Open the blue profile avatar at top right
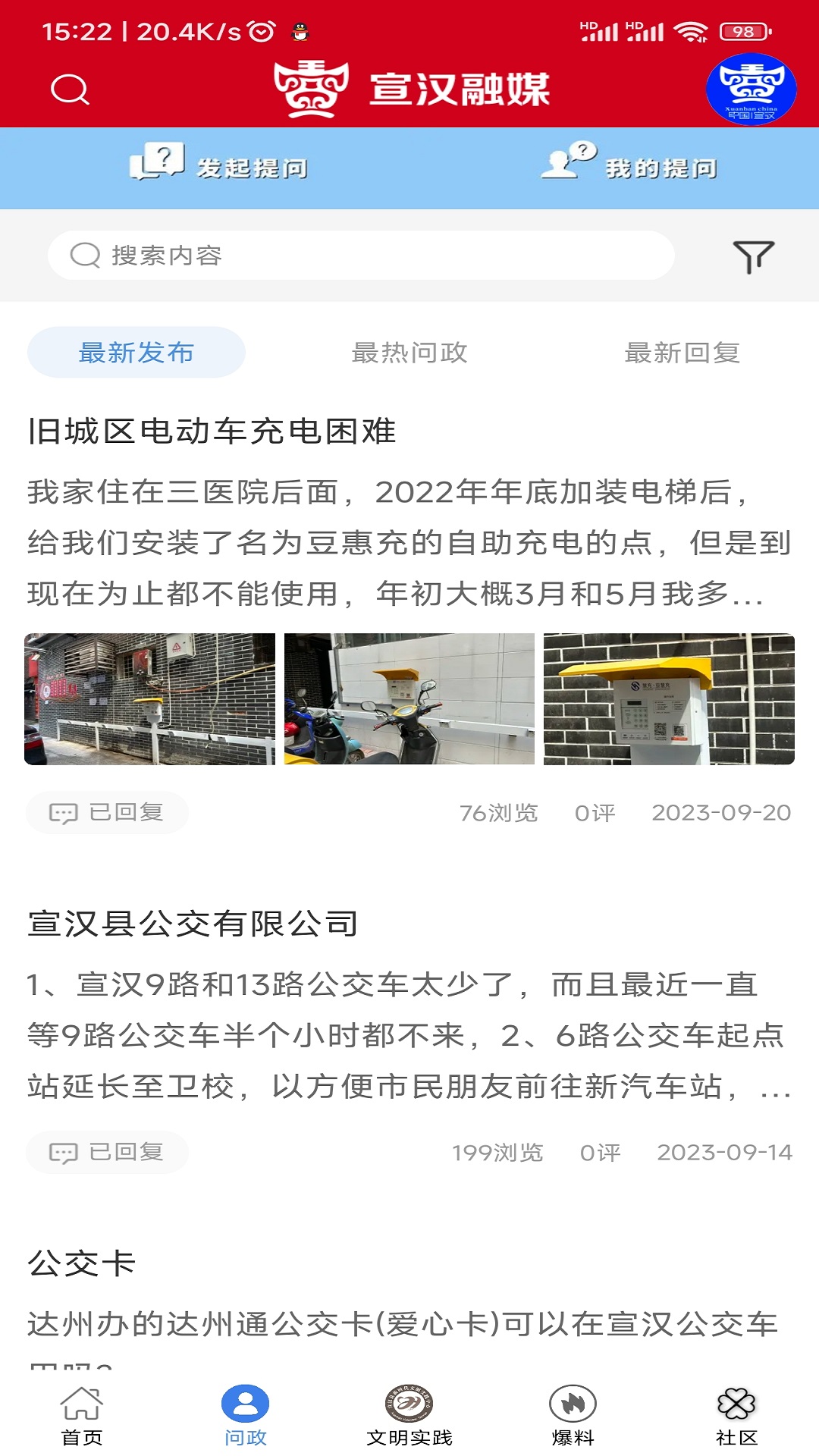 753,89
